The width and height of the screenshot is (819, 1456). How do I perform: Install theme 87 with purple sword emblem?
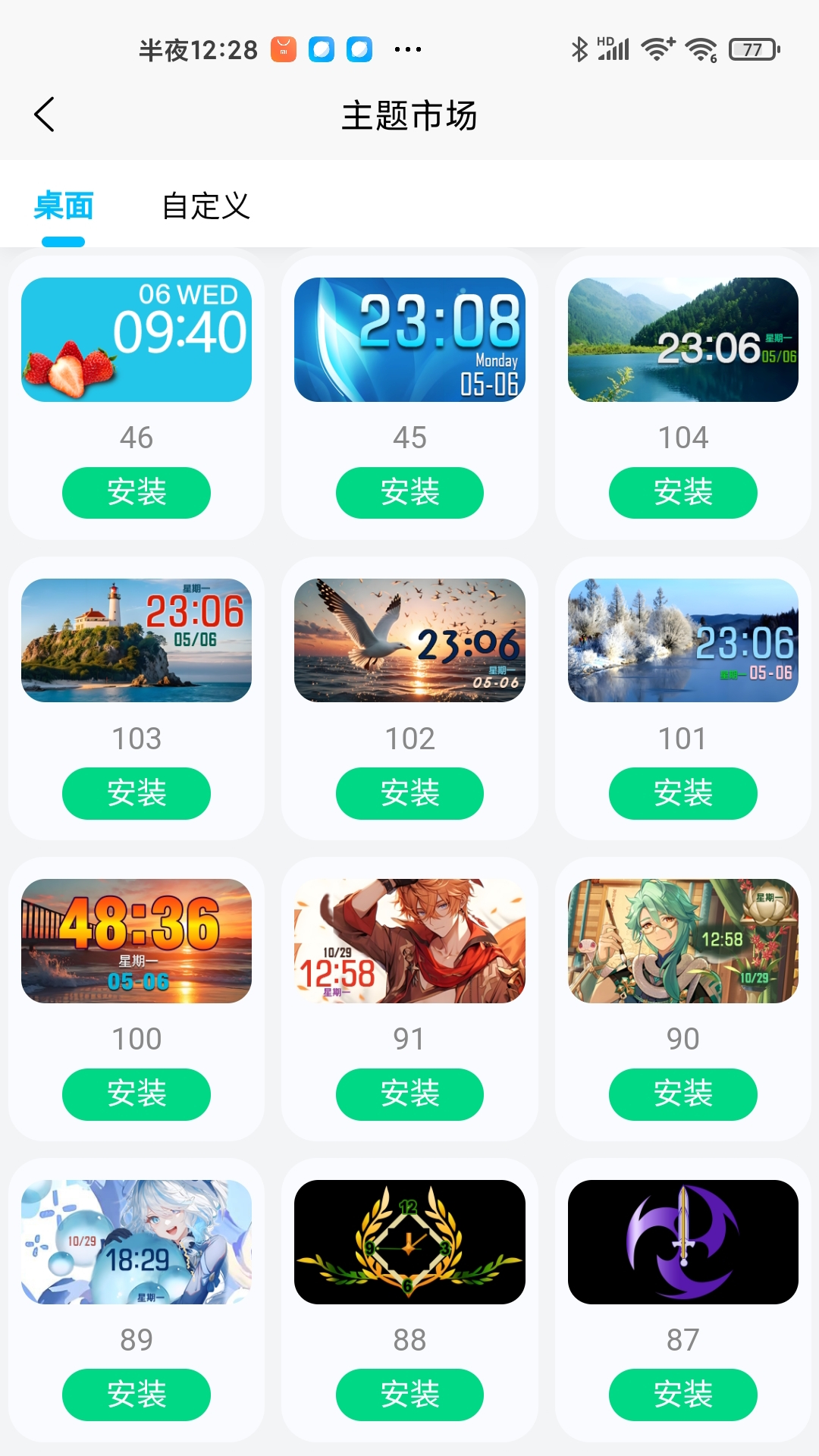682,1394
